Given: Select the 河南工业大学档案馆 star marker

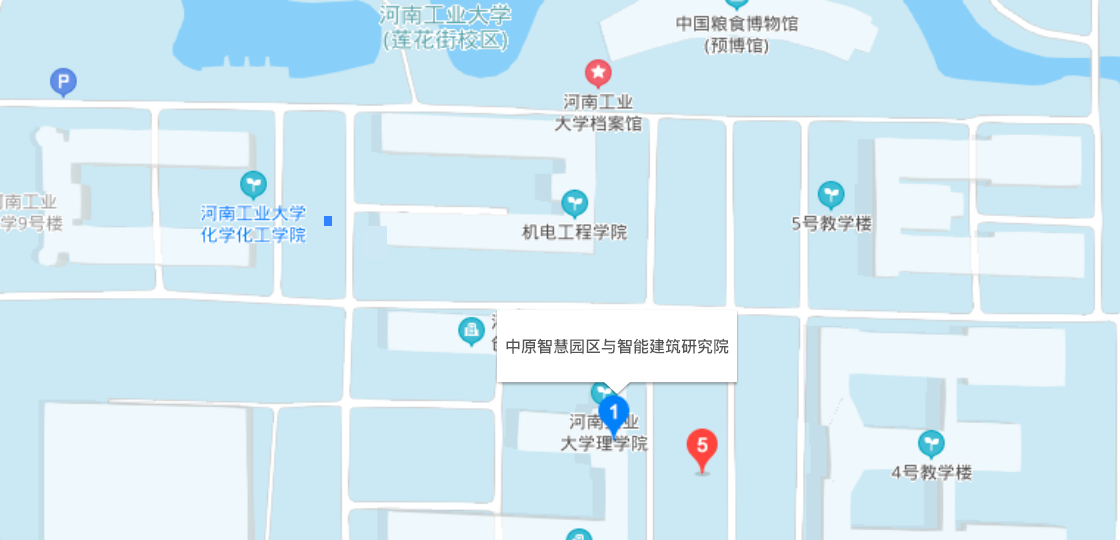Looking at the screenshot, I should (598, 72).
